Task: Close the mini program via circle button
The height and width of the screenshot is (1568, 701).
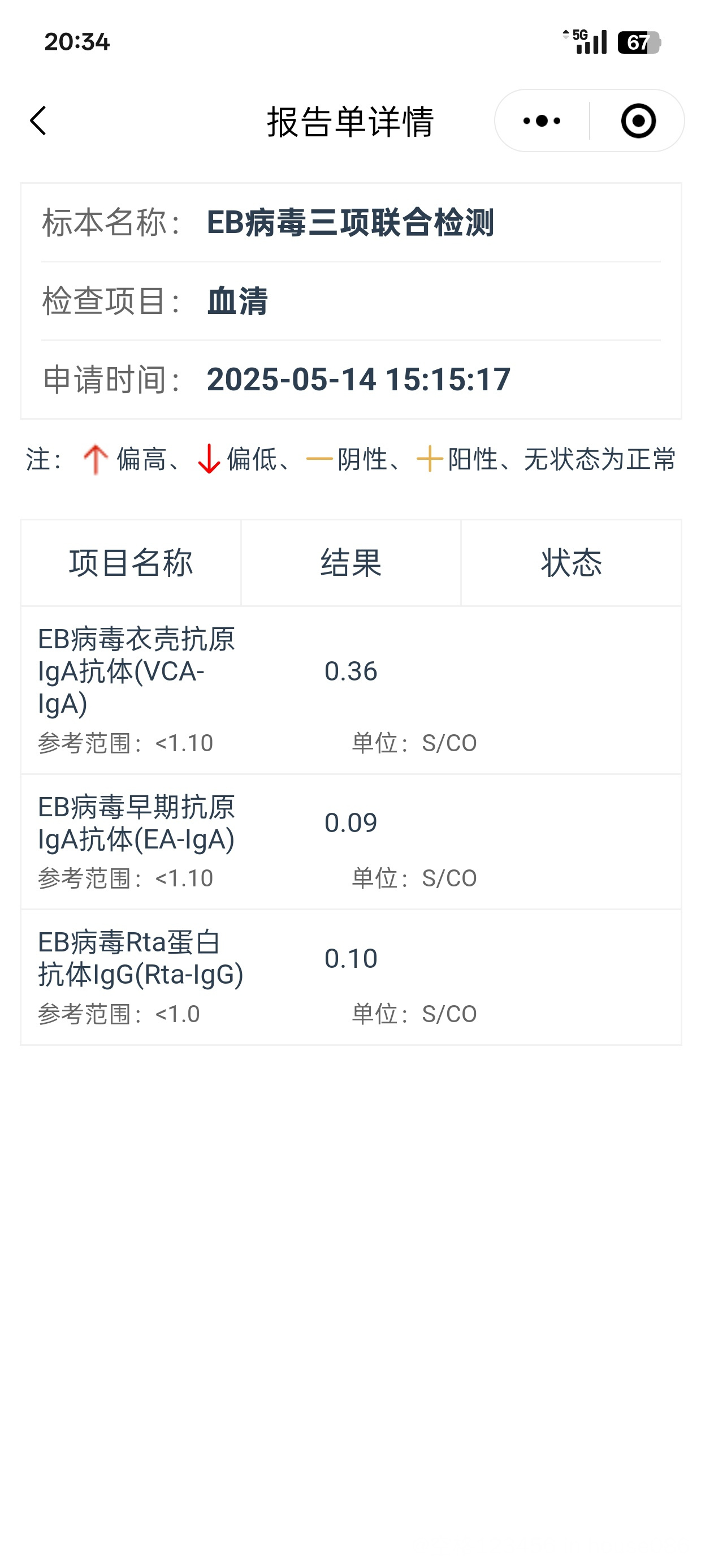Action: click(x=638, y=120)
